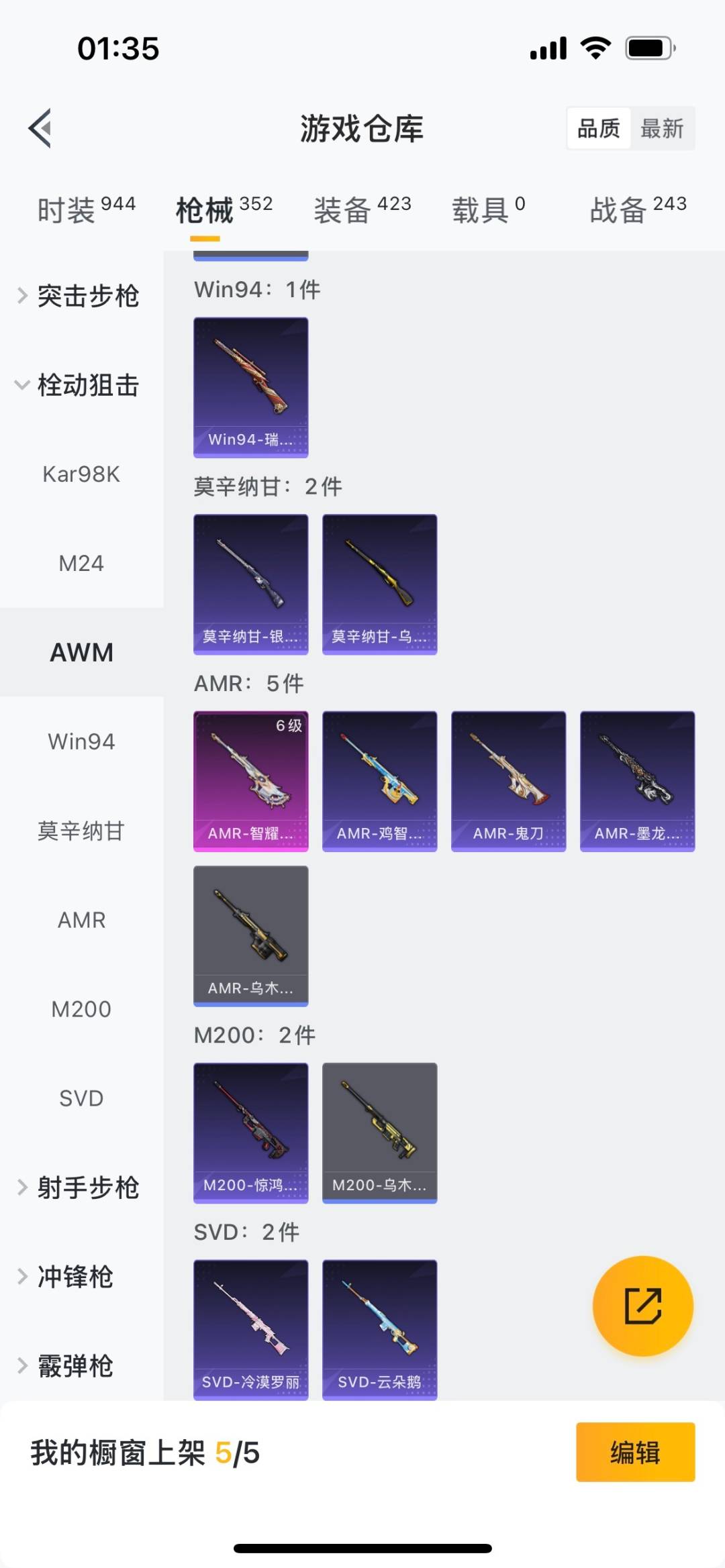View the SVD-冷漠罗丽 skin
725x1568 pixels.
251,1329
